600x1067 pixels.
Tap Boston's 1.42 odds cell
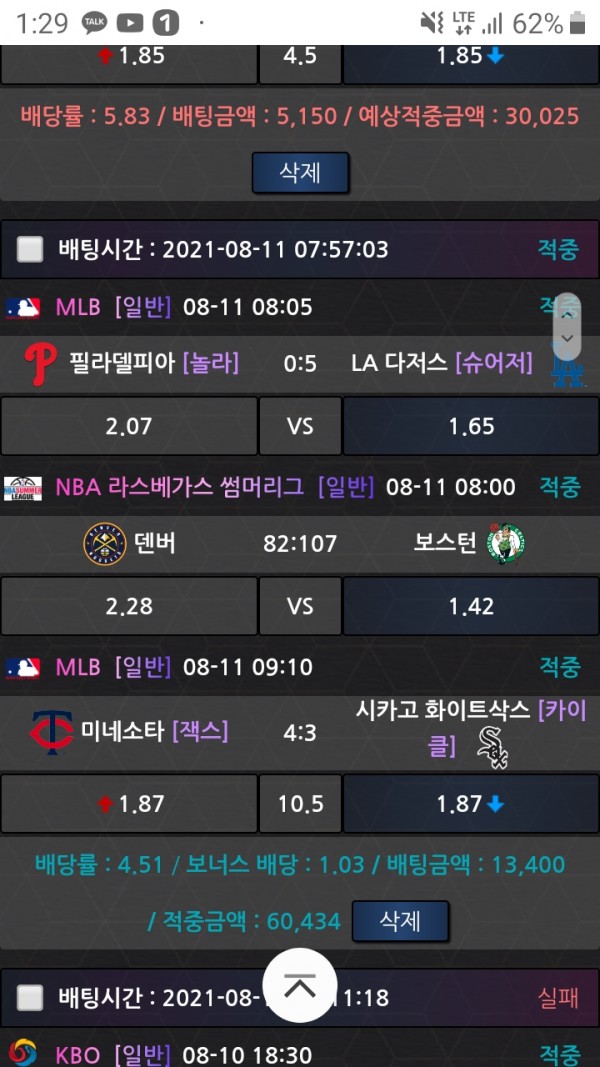[x=471, y=606]
